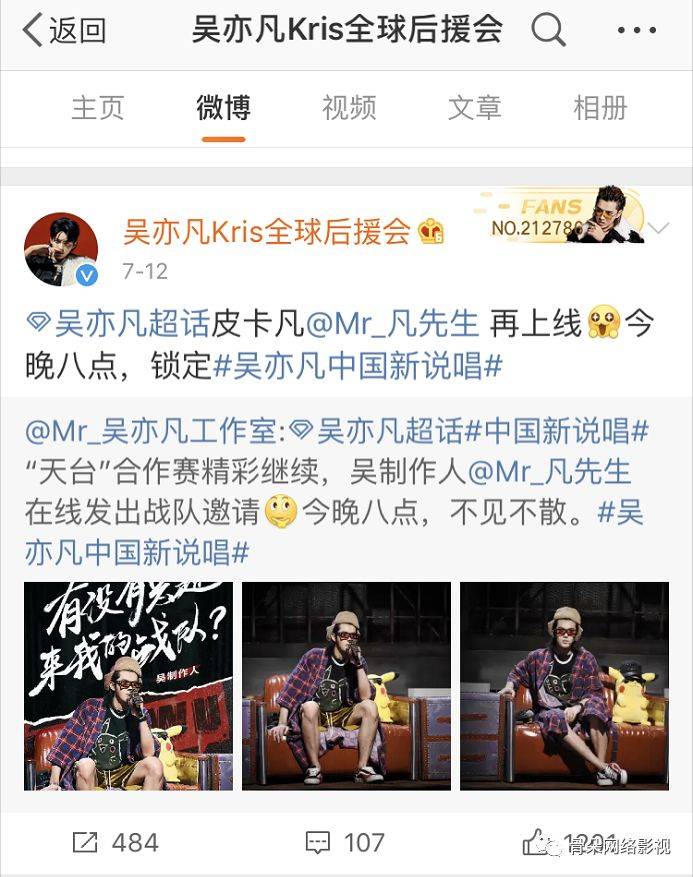Open the @Mr_吴亦凡工作室 mention in the repost
Image resolution: width=693 pixels, height=877 pixels.
pyautogui.click(x=155, y=431)
